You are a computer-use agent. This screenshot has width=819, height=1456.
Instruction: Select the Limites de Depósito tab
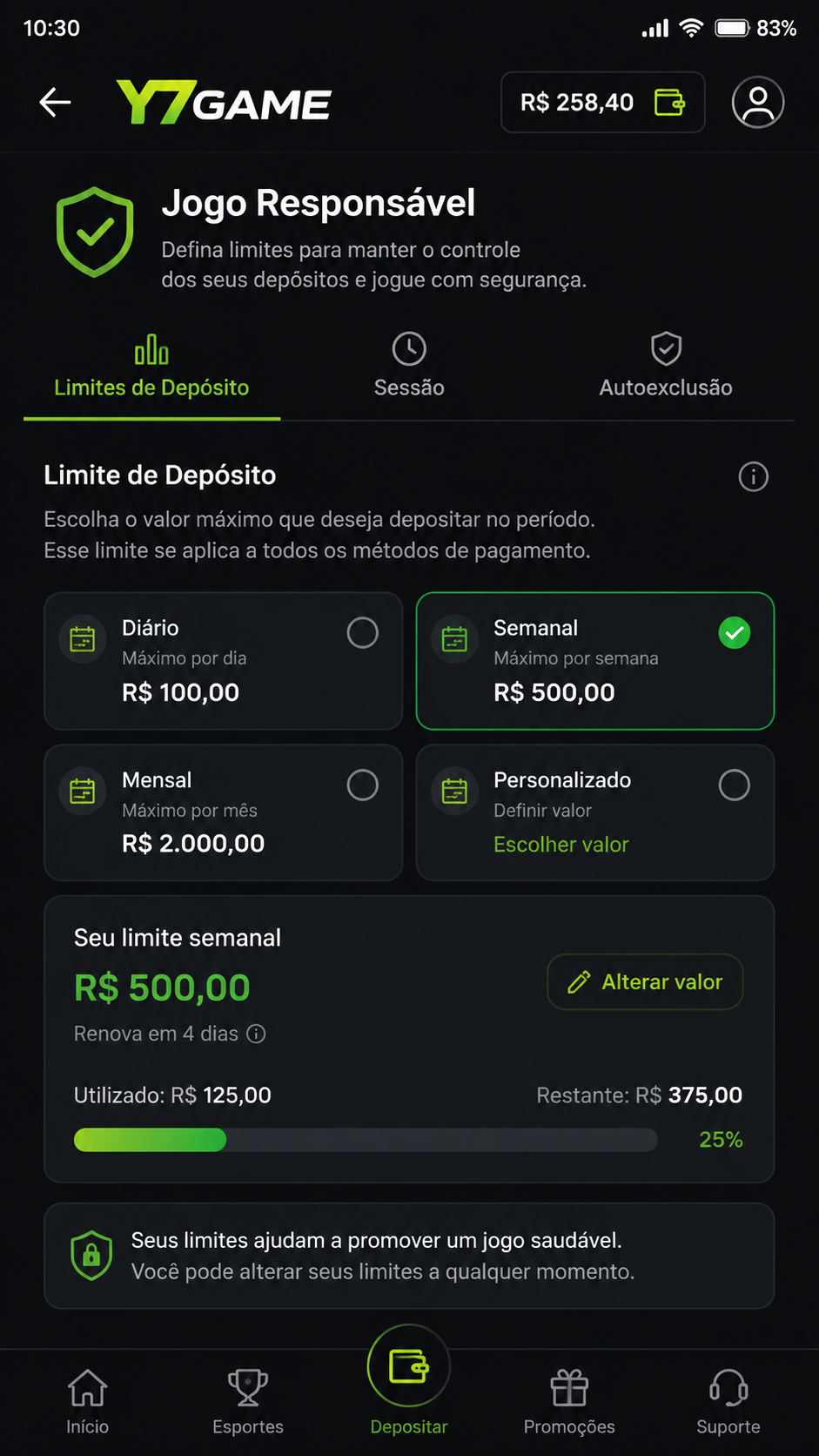[151, 367]
